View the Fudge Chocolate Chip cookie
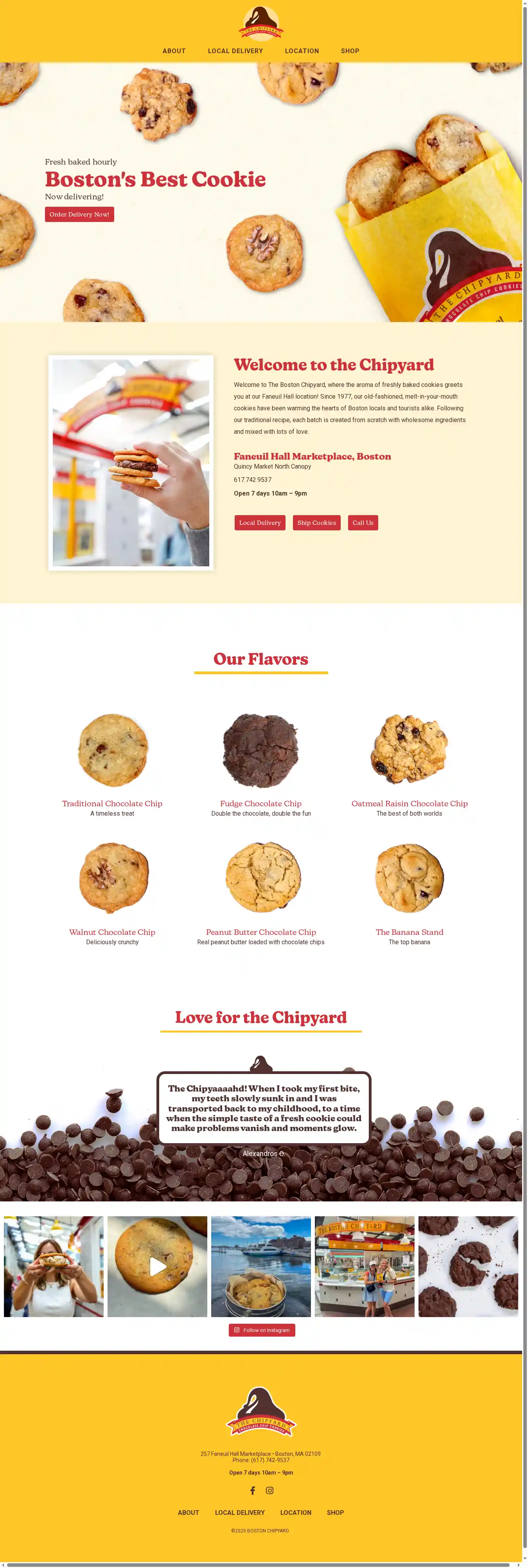This screenshot has height=1568, width=528. (x=260, y=804)
